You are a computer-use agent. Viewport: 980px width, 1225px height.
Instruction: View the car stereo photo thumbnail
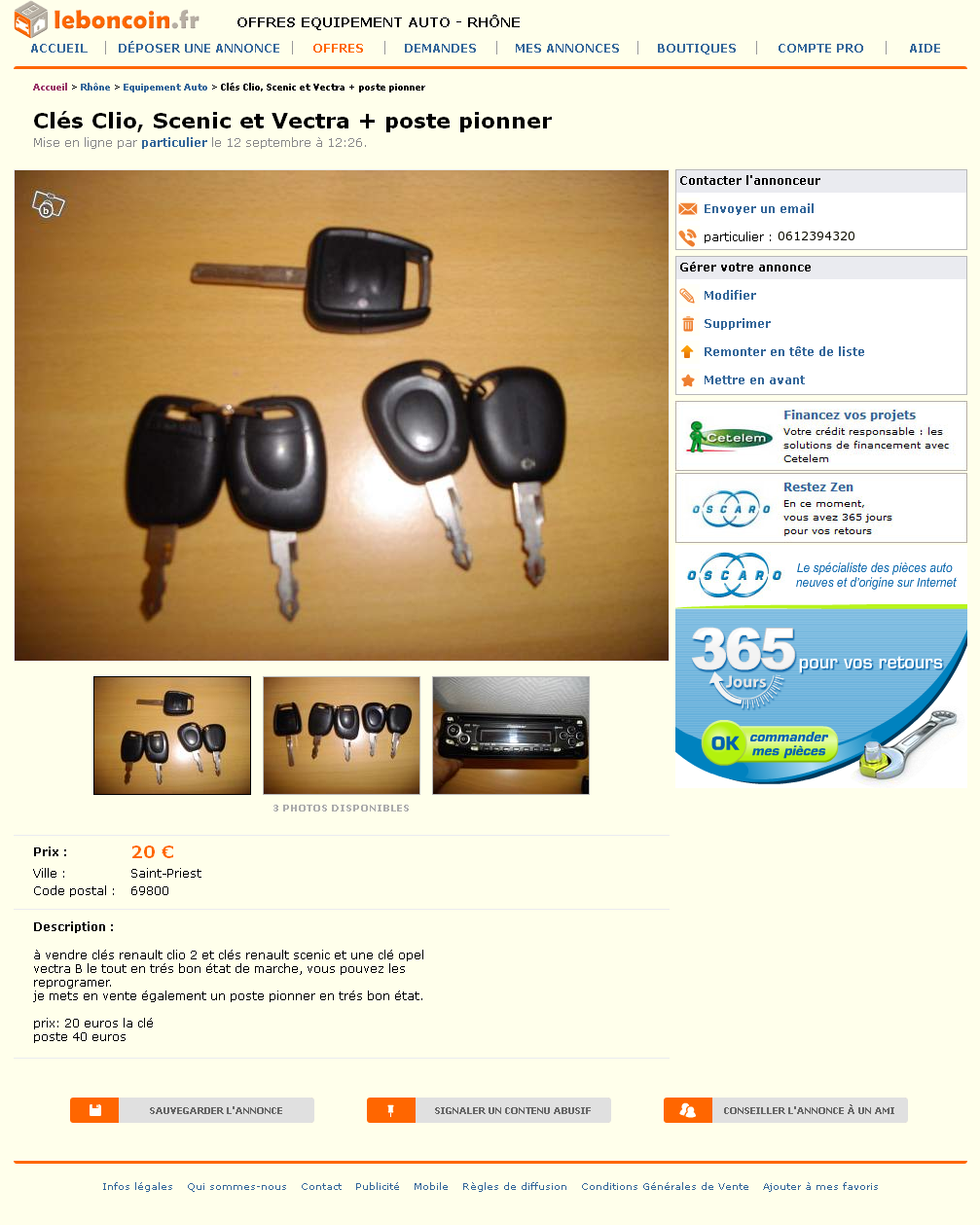(511, 736)
